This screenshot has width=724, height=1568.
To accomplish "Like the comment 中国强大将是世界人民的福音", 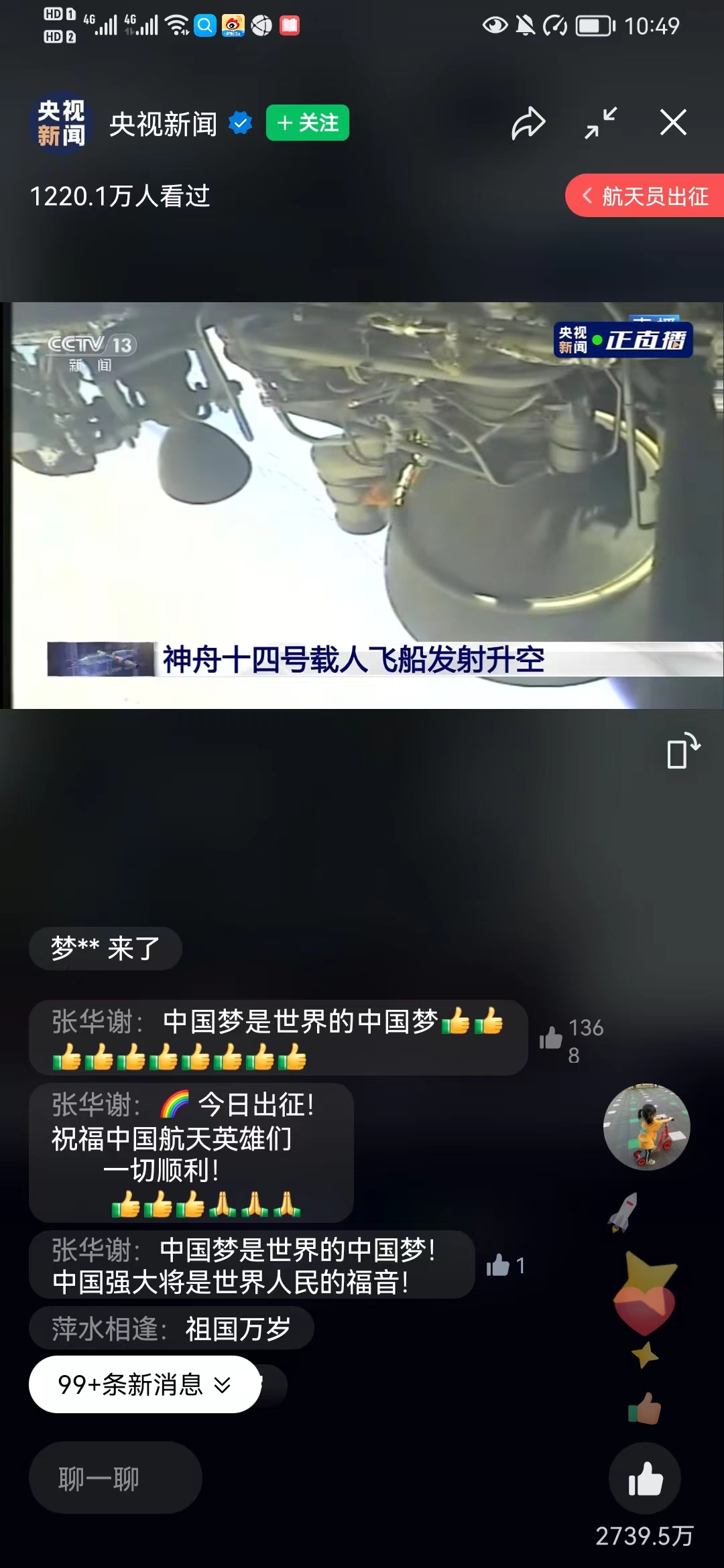I will click(498, 1265).
